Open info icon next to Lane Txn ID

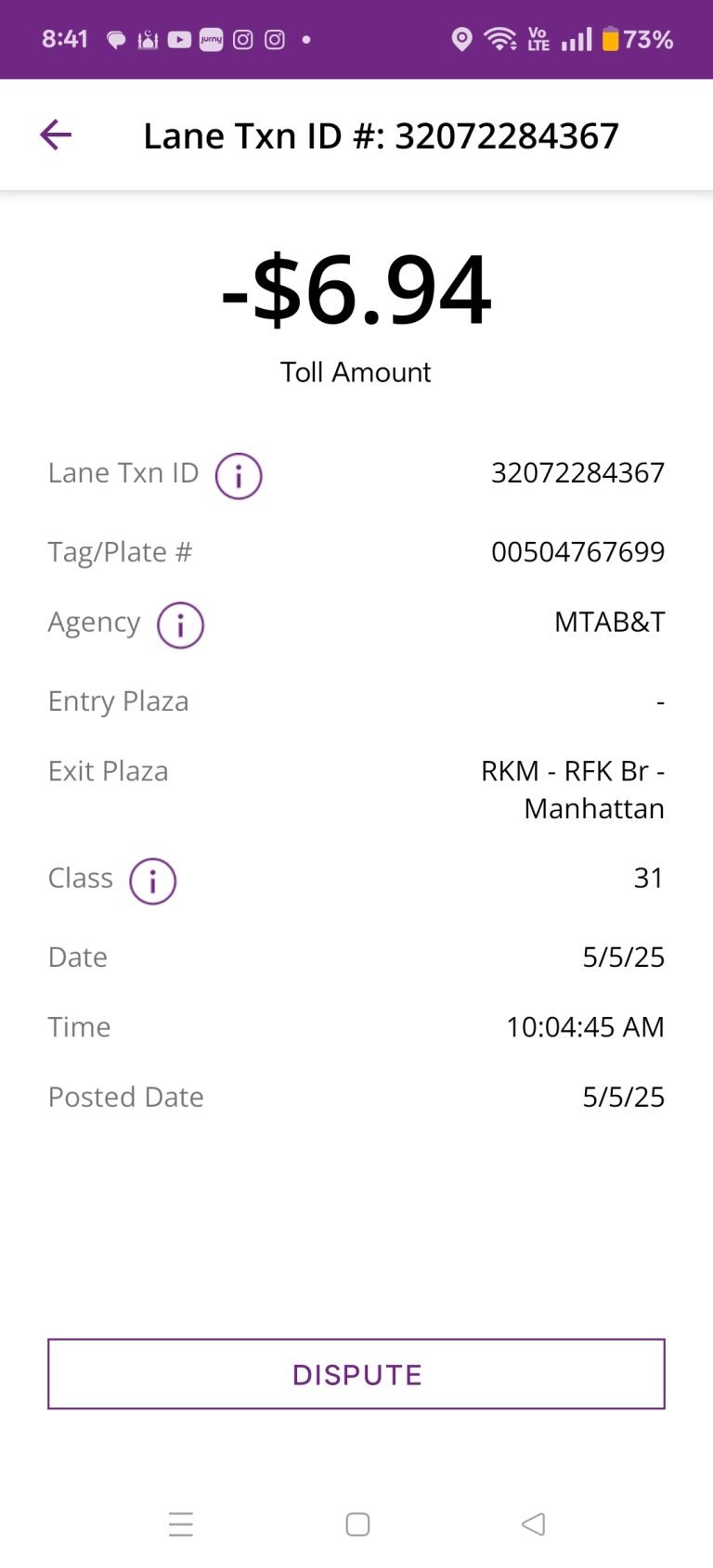click(239, 476)
